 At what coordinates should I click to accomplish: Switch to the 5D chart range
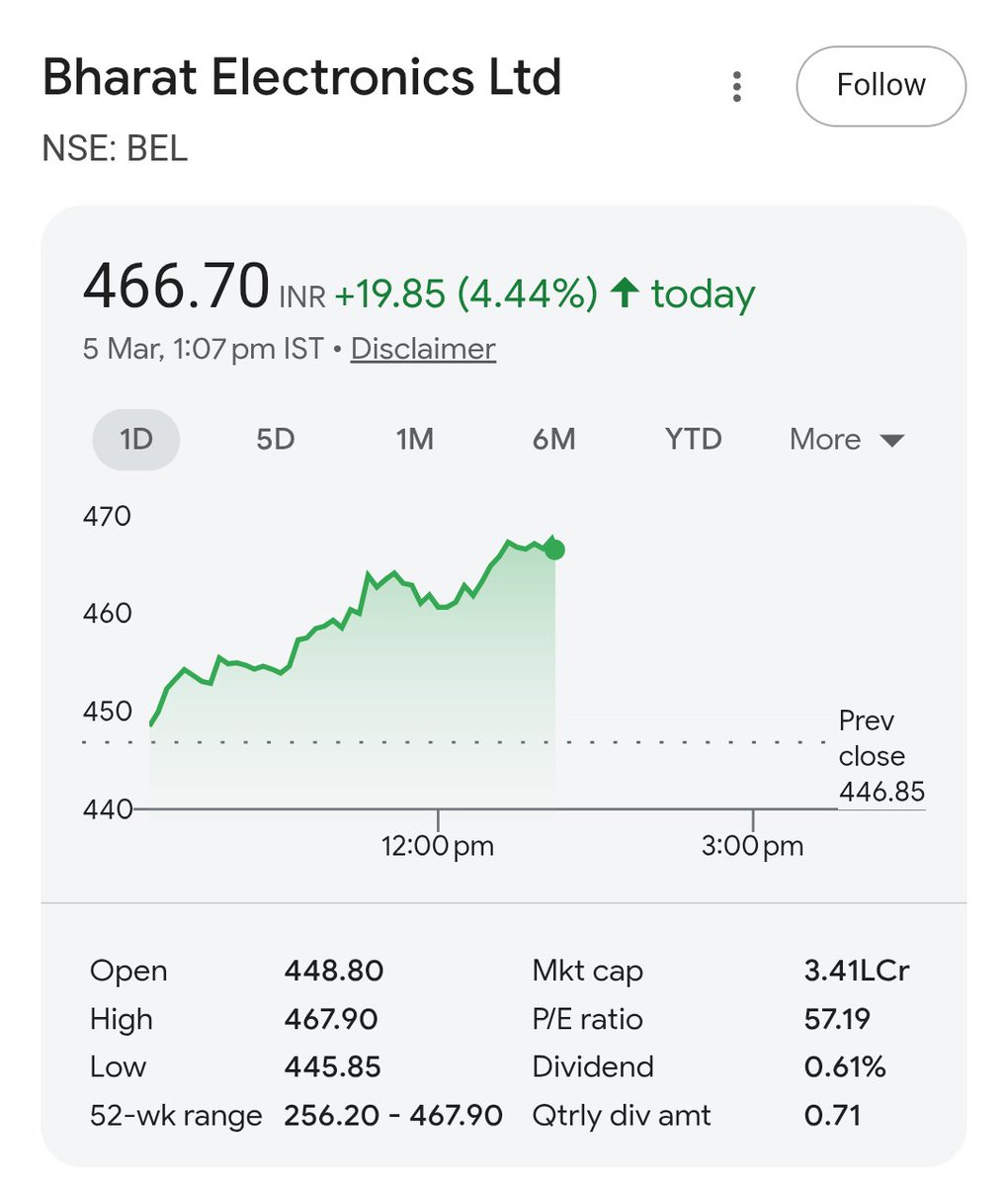pos(276,439)
